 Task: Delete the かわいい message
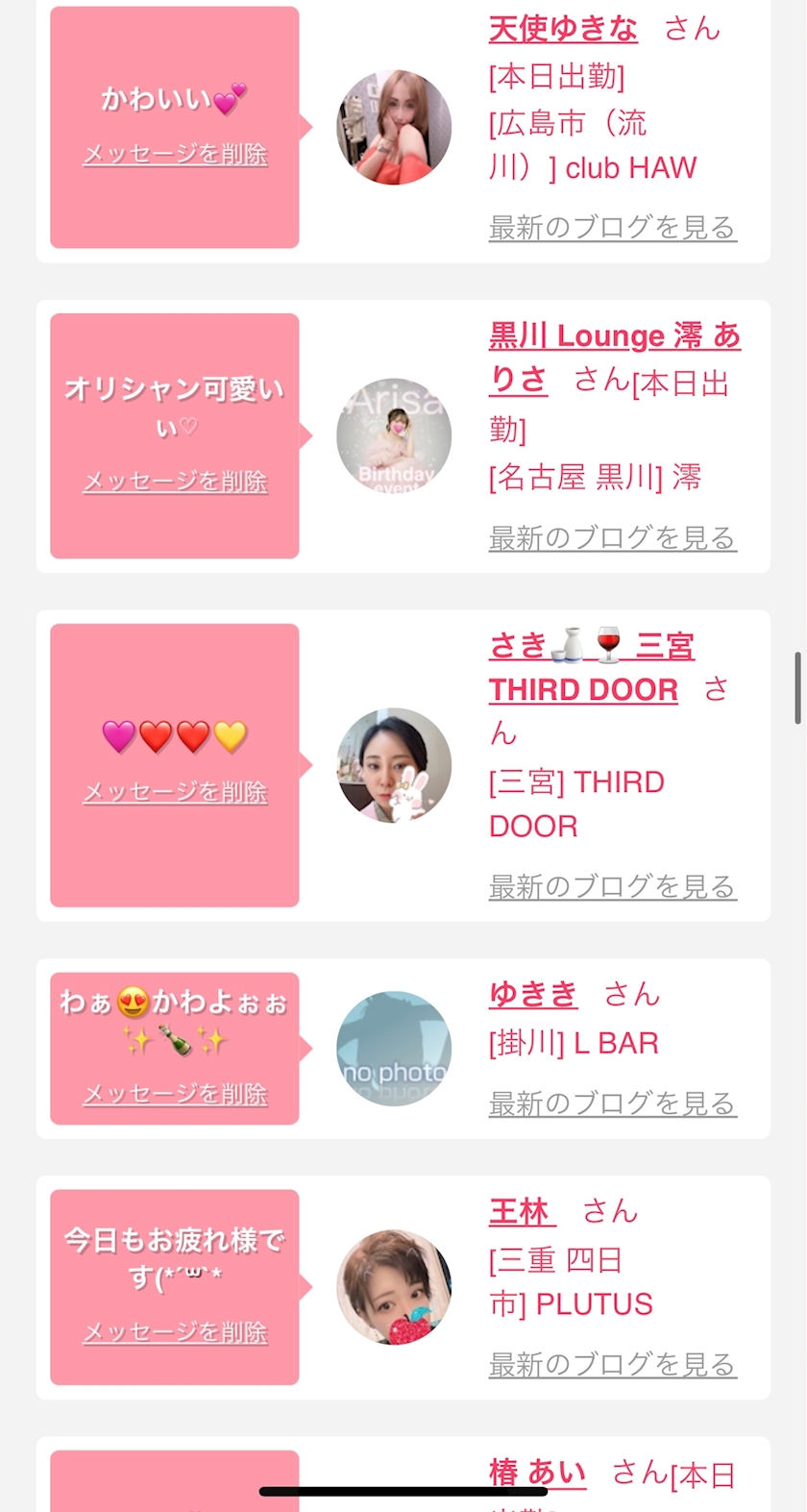(175, 154)
